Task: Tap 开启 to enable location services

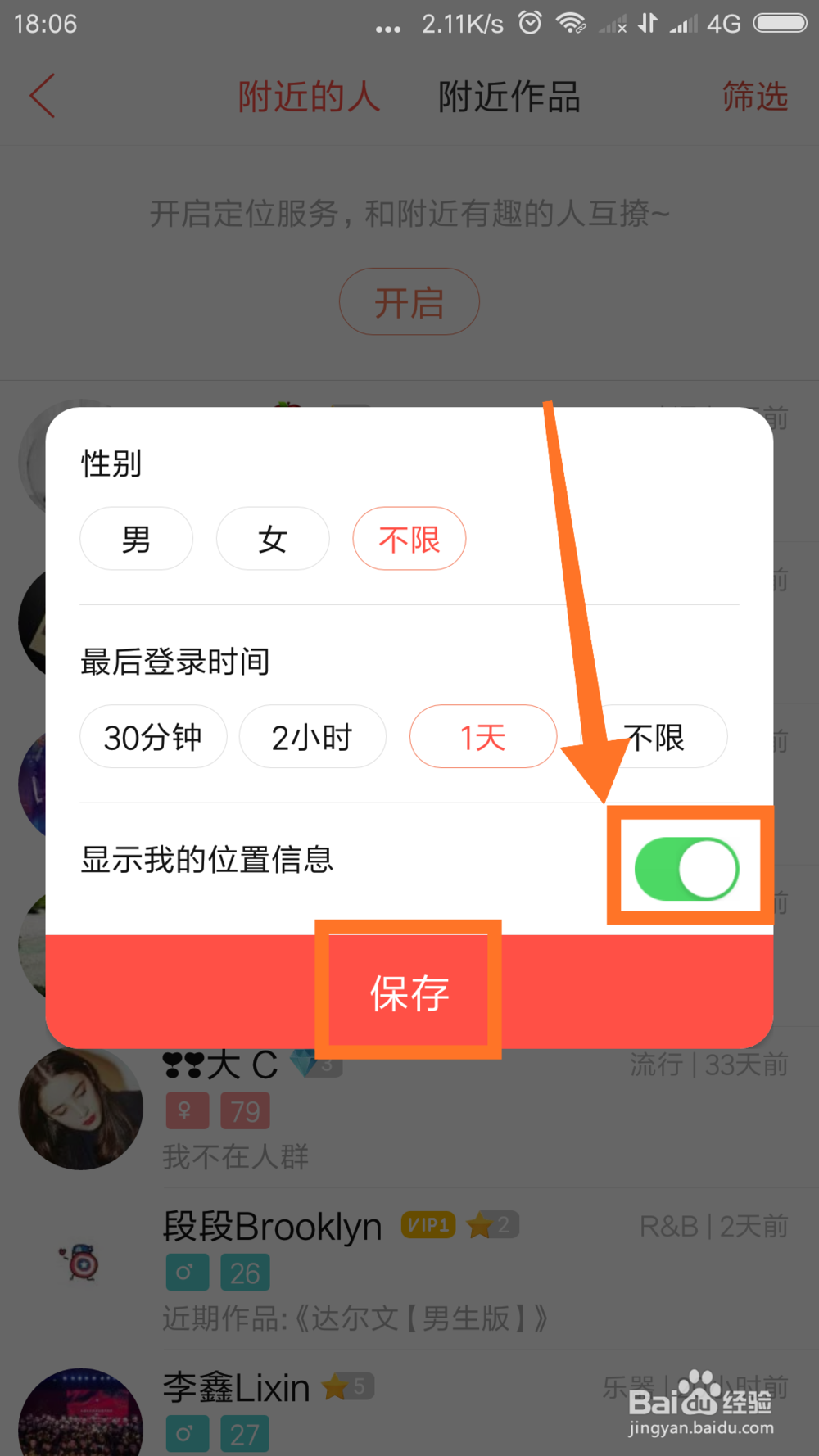Action: (409, 301)
